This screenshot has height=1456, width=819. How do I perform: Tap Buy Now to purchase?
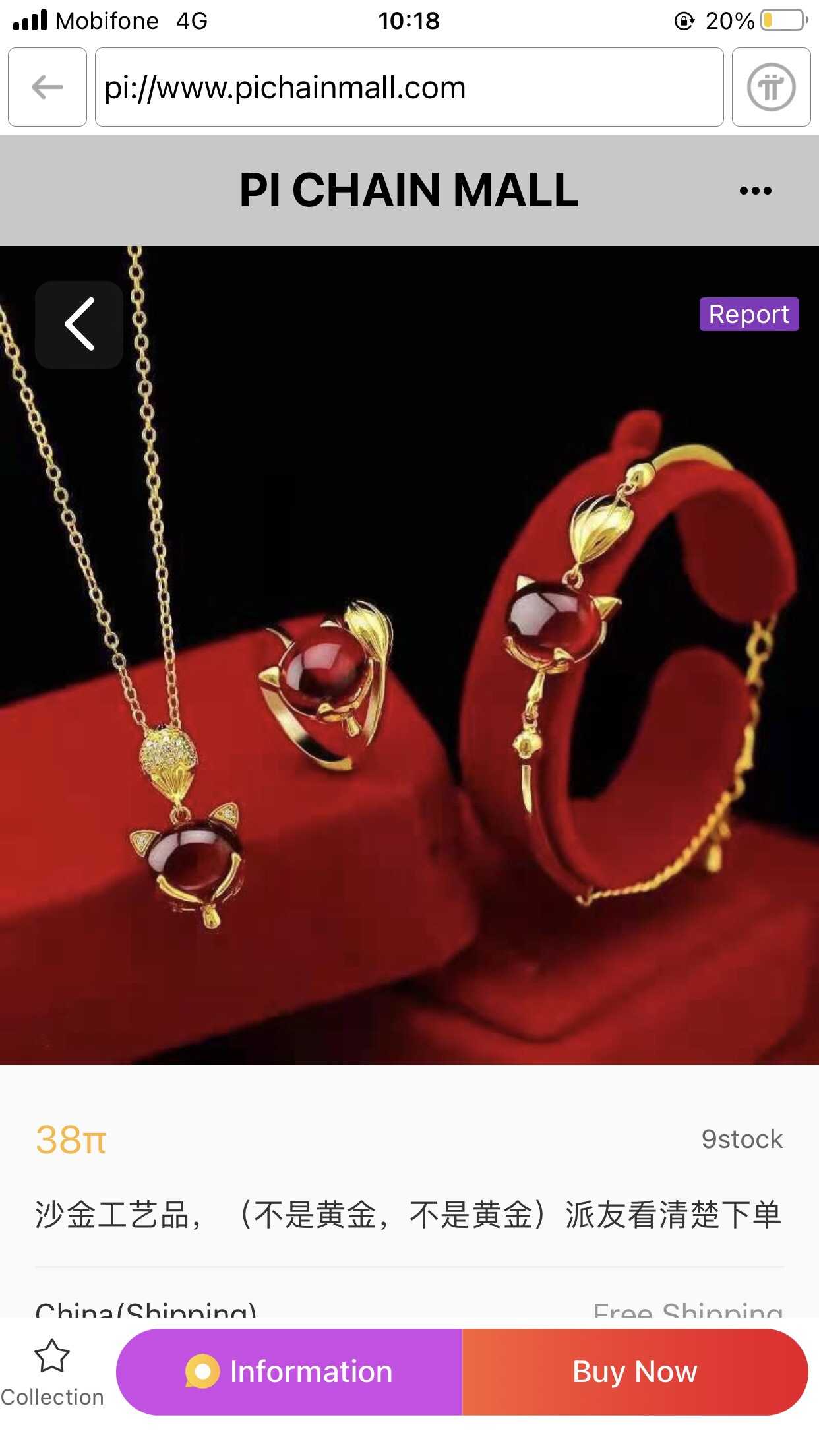pyautogui.click(x=634, y=1372)
